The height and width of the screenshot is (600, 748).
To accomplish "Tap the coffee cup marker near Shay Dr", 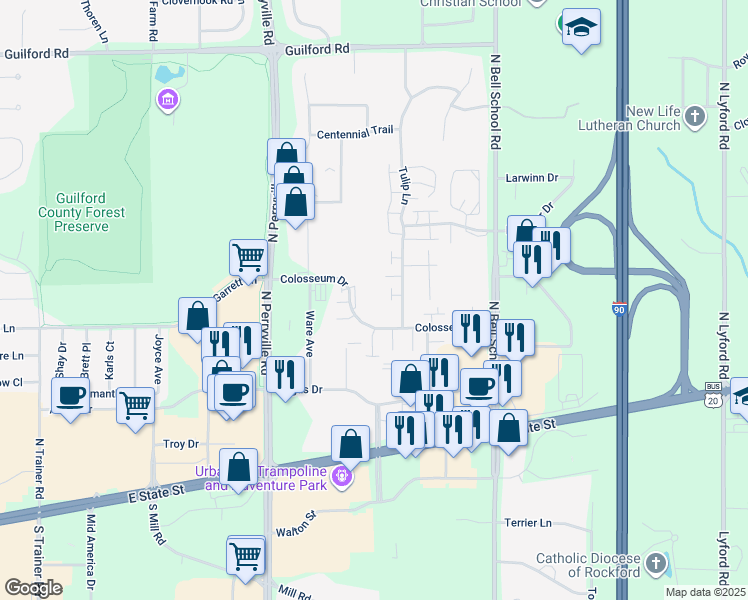I will pos(70,395).
